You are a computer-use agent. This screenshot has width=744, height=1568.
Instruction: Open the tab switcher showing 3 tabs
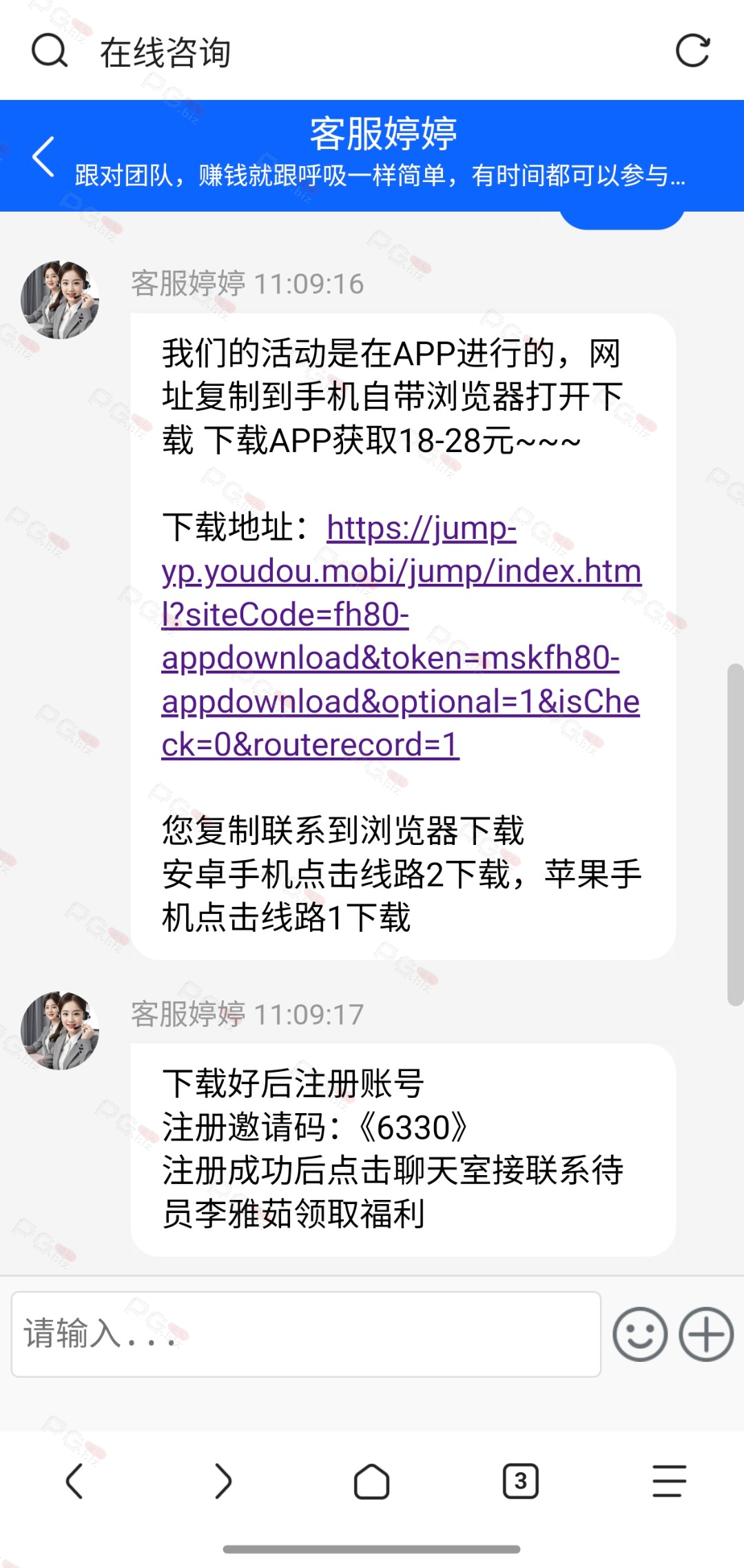[521, 1481]
